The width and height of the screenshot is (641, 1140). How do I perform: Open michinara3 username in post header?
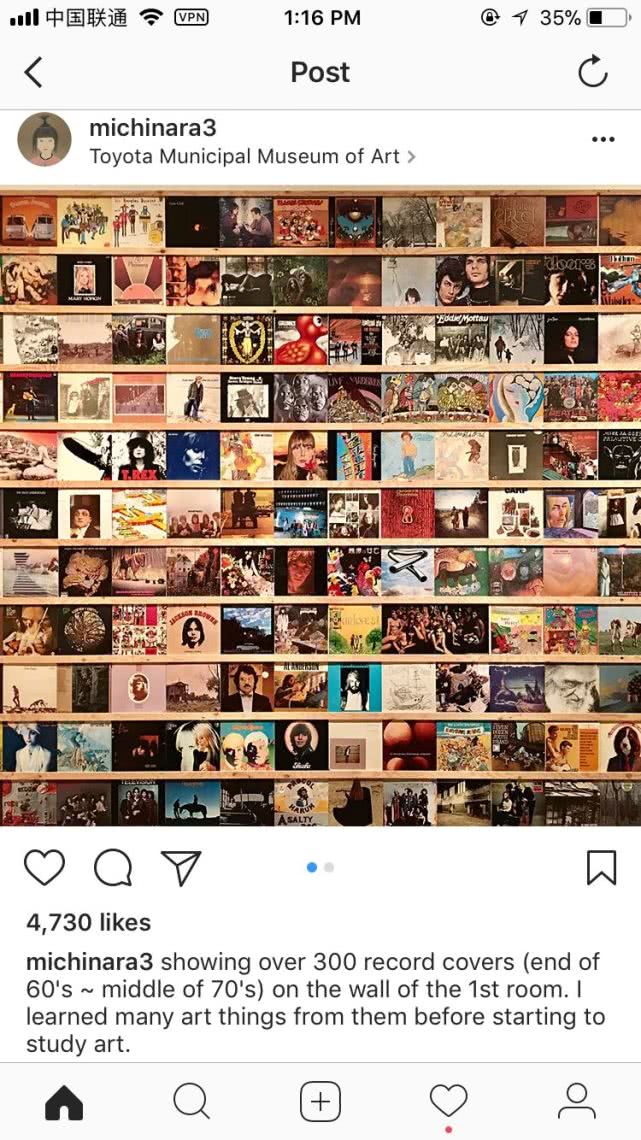152,128
